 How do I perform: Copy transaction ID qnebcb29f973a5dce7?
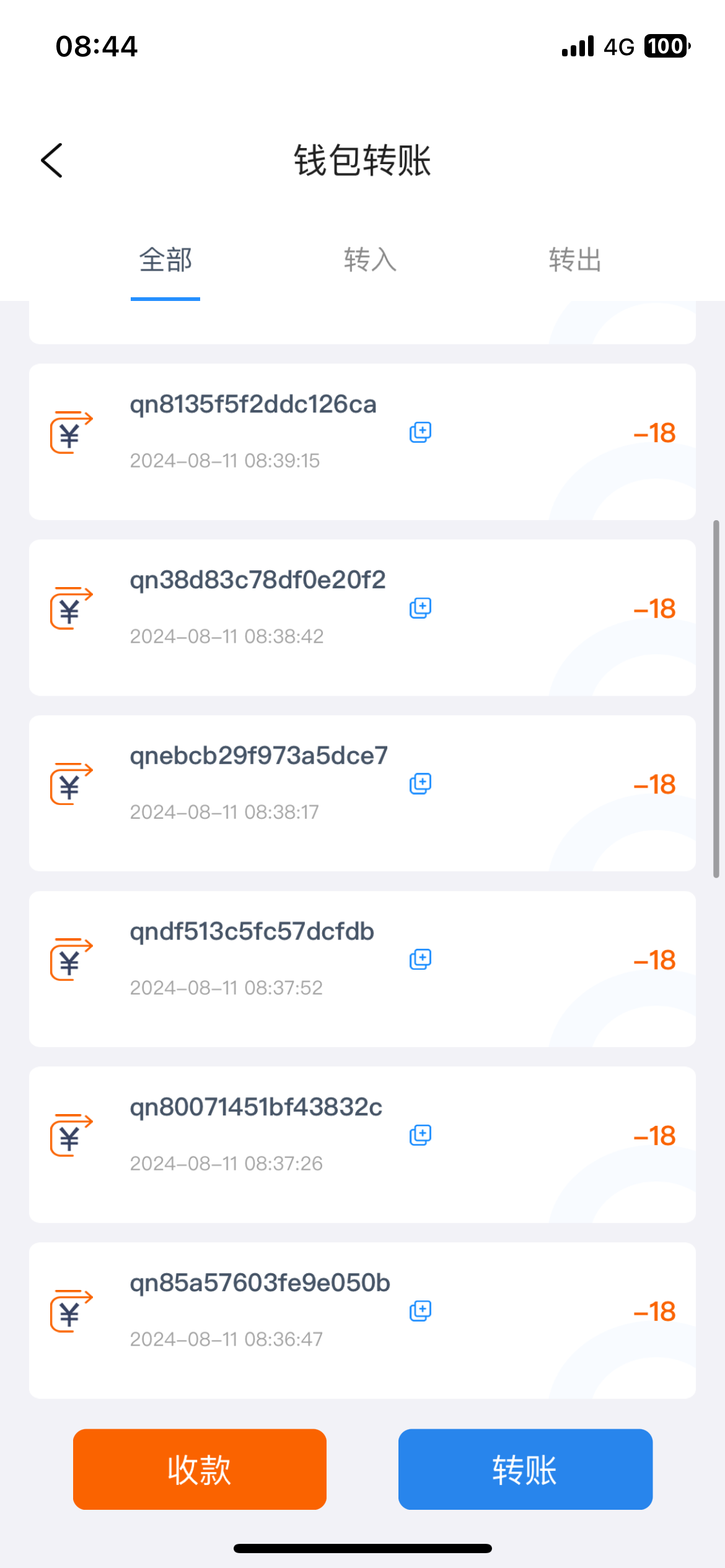point(420,784)
